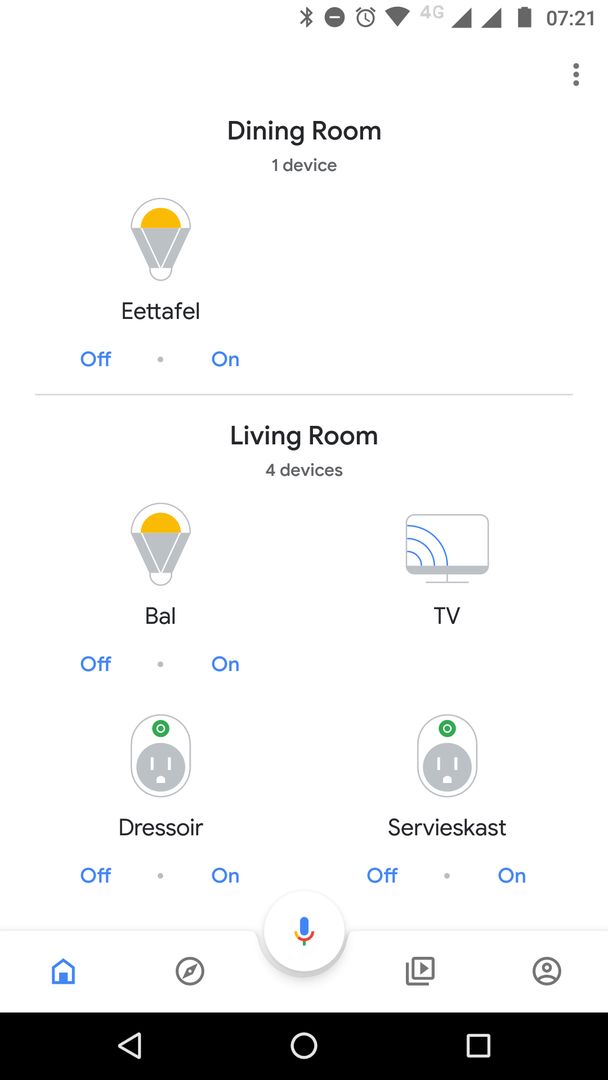Viewport: 608px width, 1080px height.
Task: Open the TV device
Action: [446, 548]
